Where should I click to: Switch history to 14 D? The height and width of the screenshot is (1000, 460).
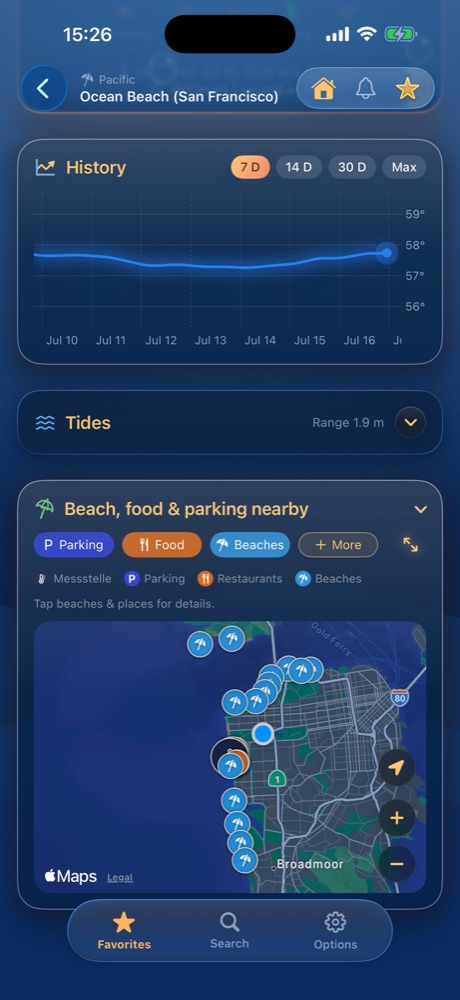pyautogui.click(x=299, y=167)
